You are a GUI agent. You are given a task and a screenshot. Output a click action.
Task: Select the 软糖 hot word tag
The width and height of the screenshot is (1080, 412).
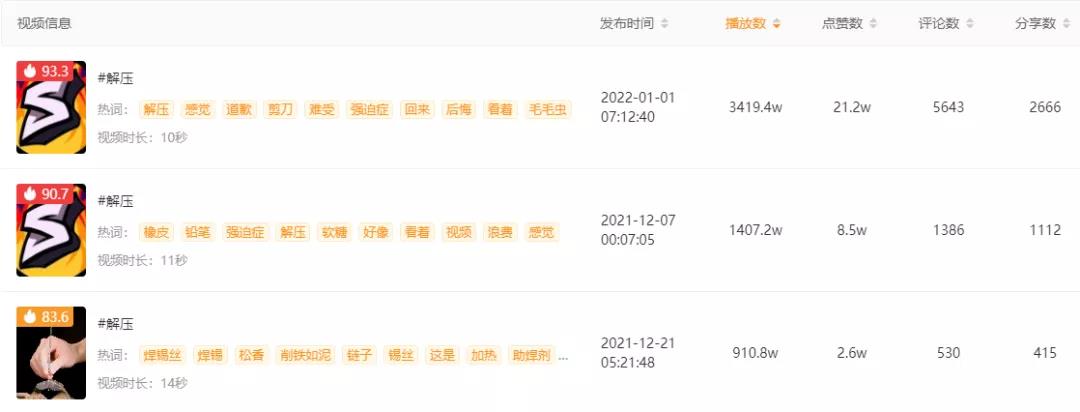(334, 232)
